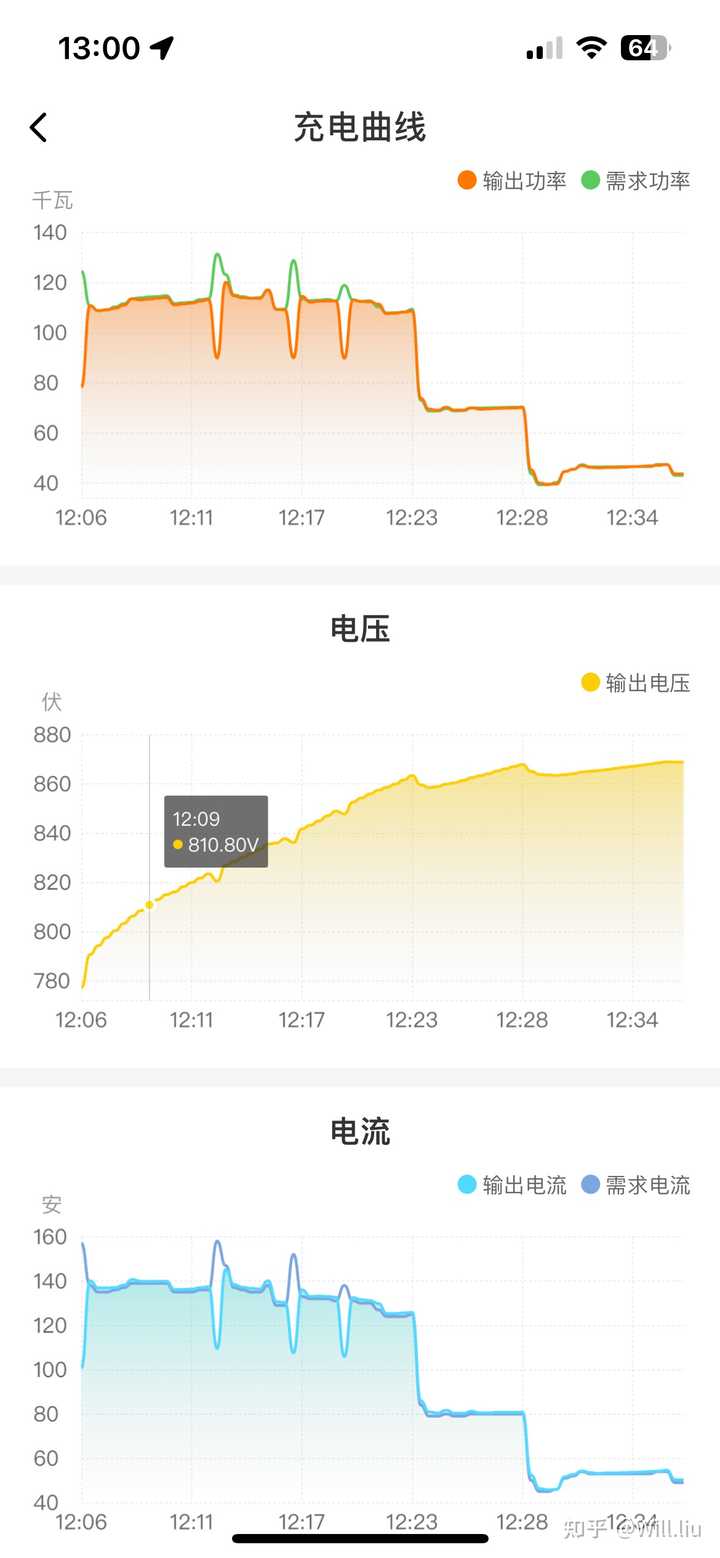The width and height of the screenshot is (720, 1558).
Task: Tap the Wi-Fi icon in the status bar
Action: (x=592, y=46)
